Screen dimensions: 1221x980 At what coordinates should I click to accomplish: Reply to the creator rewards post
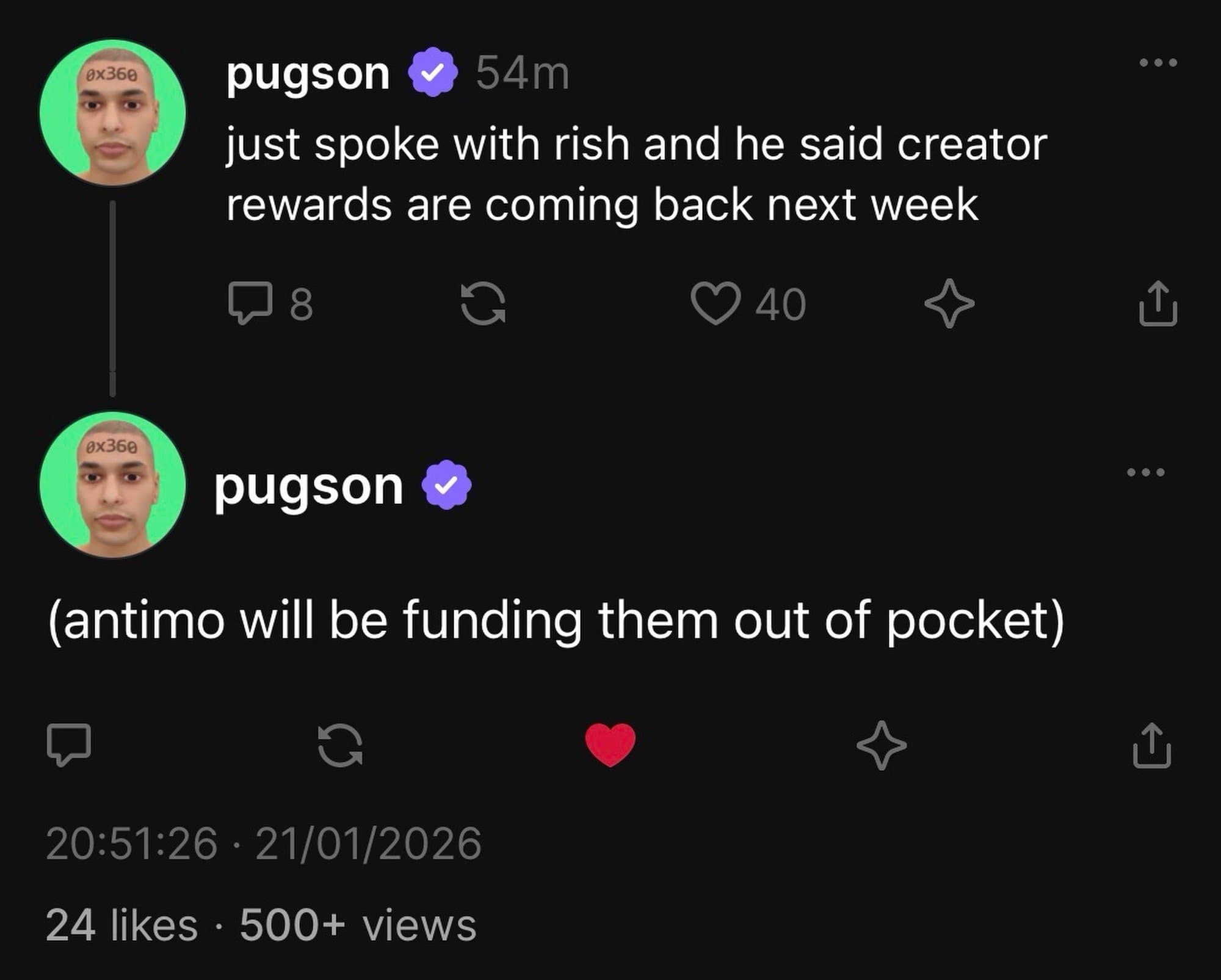click(250, 303)
